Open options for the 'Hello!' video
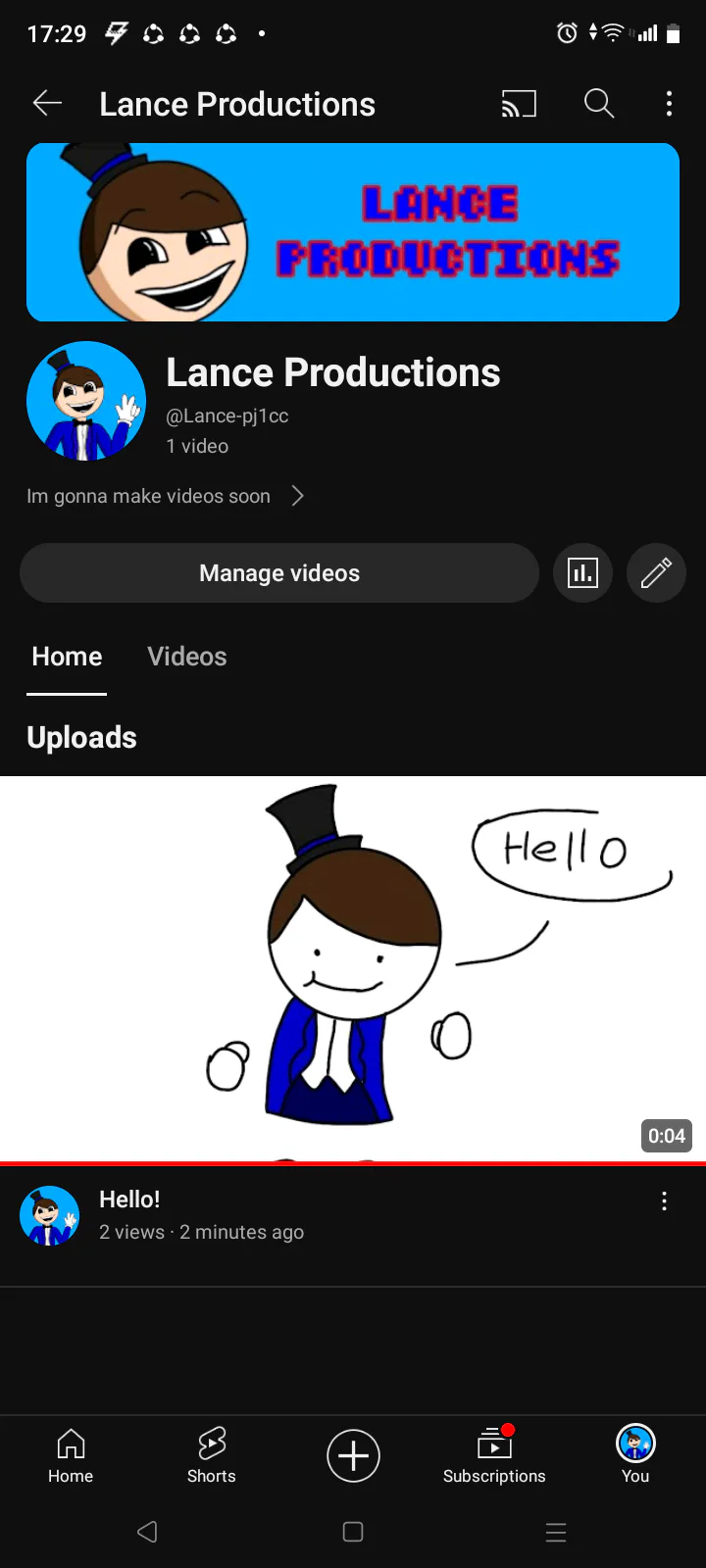The image size is (706, 1568). click(664, 1201)
